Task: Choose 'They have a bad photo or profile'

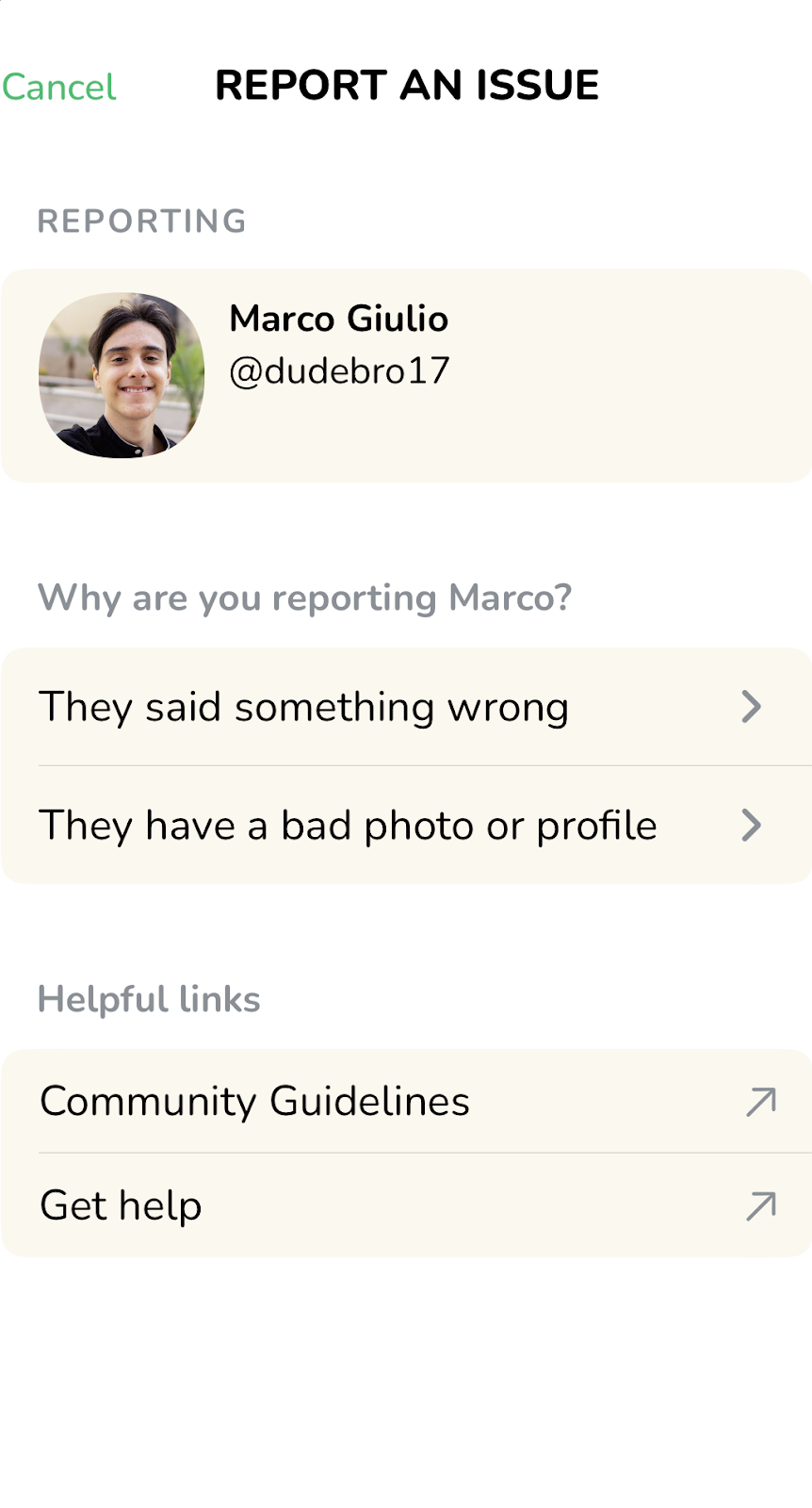Action: click(405, 826)
